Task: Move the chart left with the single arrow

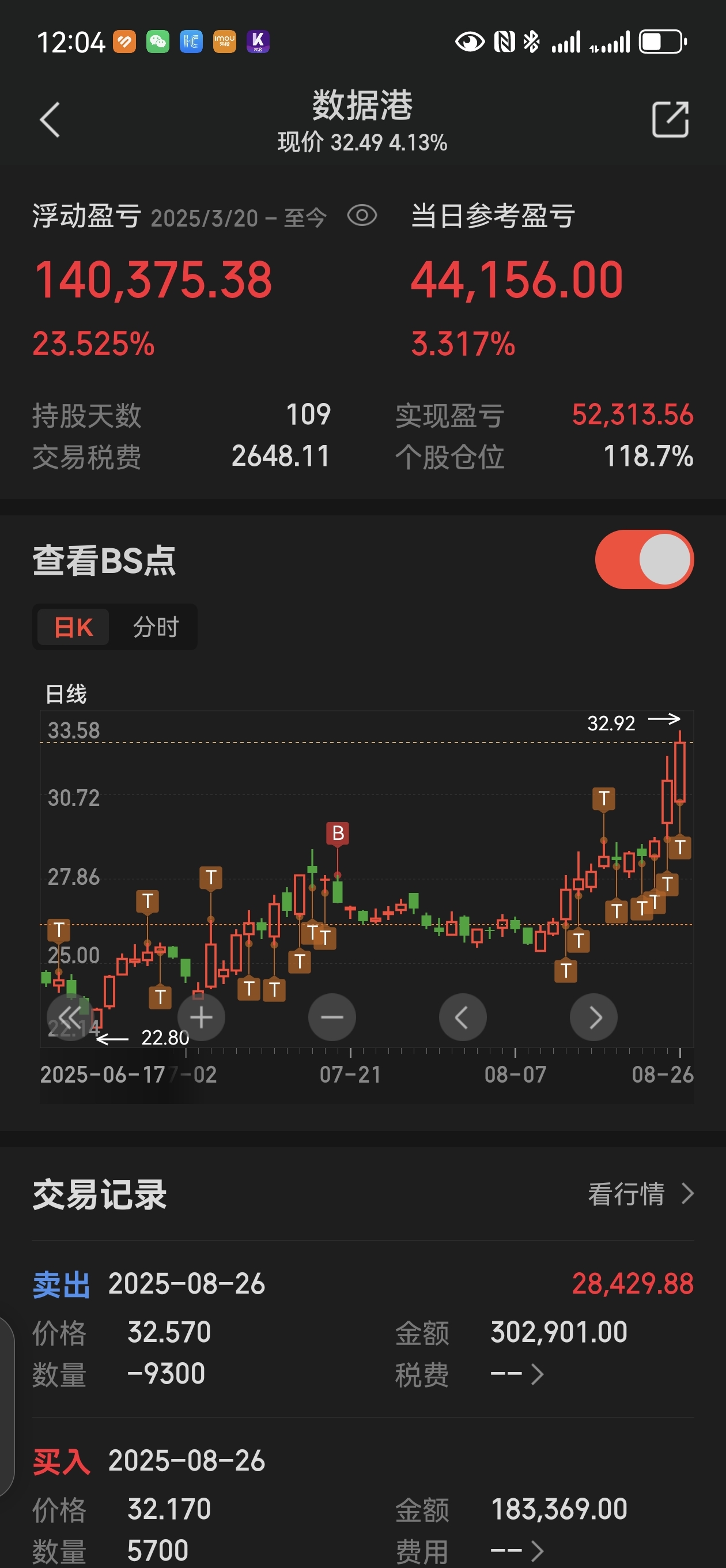Action: [463, 1017]
